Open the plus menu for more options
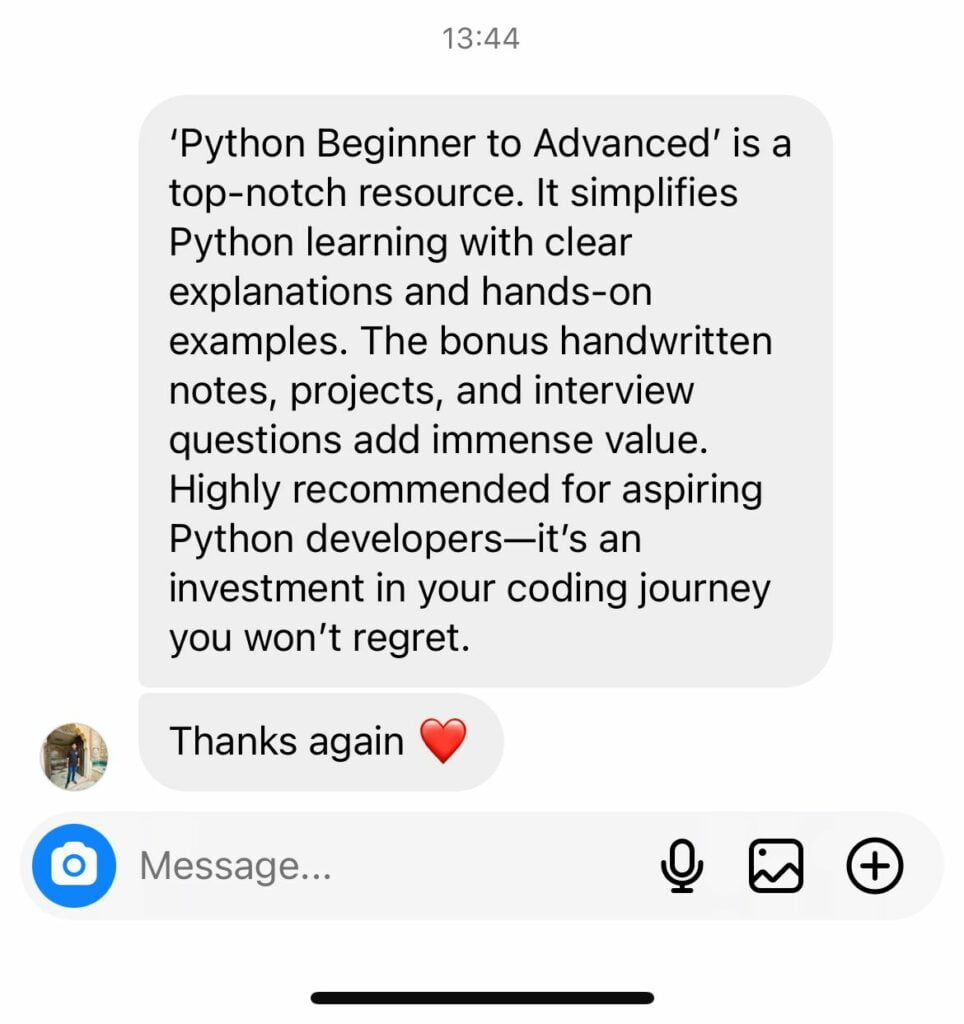The height and width of the screenshot is (1024, 964). (x=875, y=866)
